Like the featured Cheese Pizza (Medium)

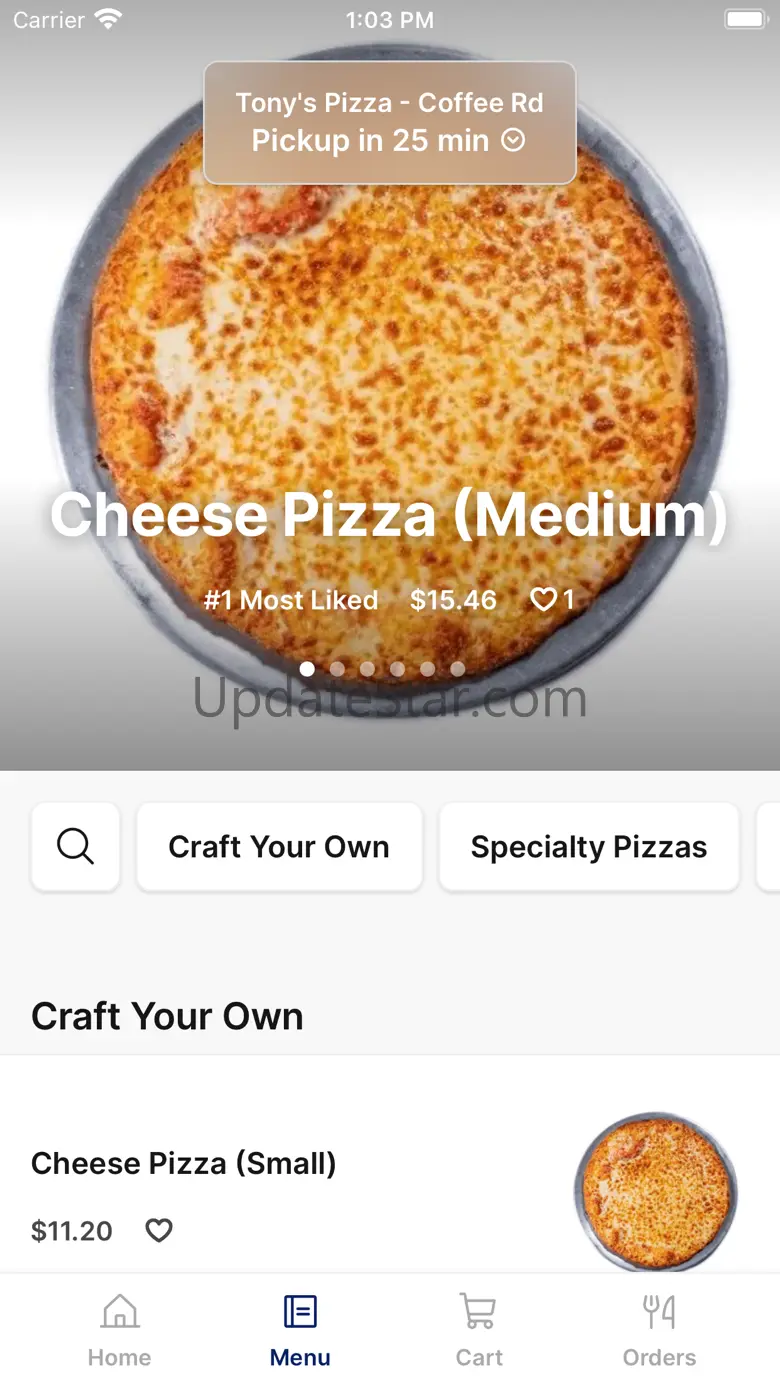tap(543, 600)
